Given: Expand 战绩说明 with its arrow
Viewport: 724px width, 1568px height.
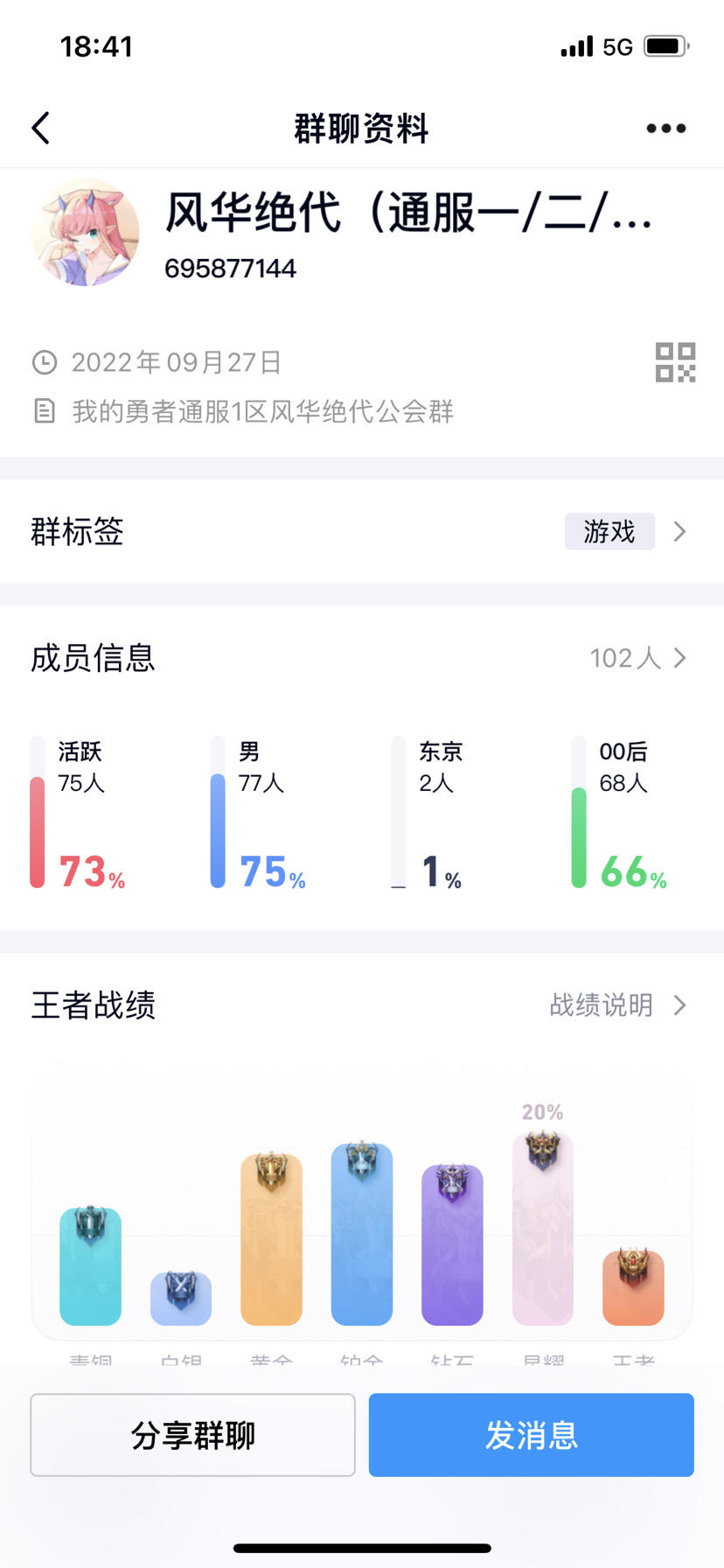Looking at the screenshot, I should pyautogui.click(x=679, y=1005).
